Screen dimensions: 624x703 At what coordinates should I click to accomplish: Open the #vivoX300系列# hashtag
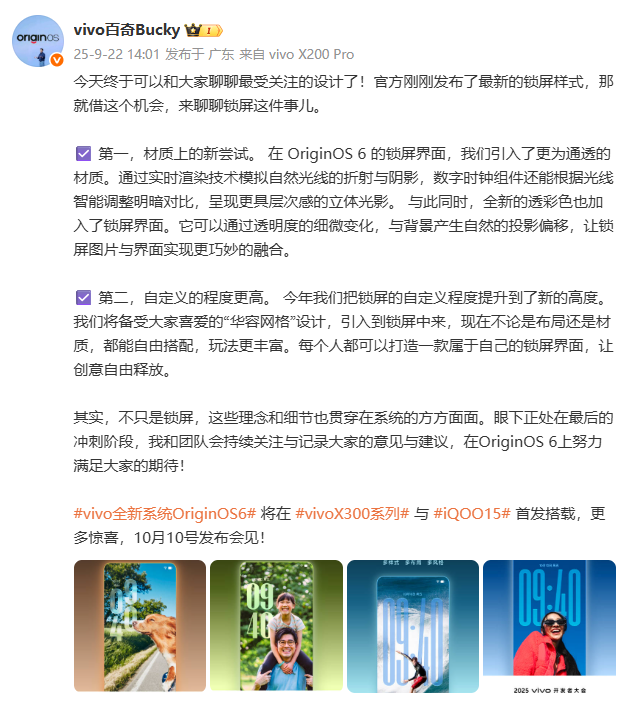click(352, 513)
